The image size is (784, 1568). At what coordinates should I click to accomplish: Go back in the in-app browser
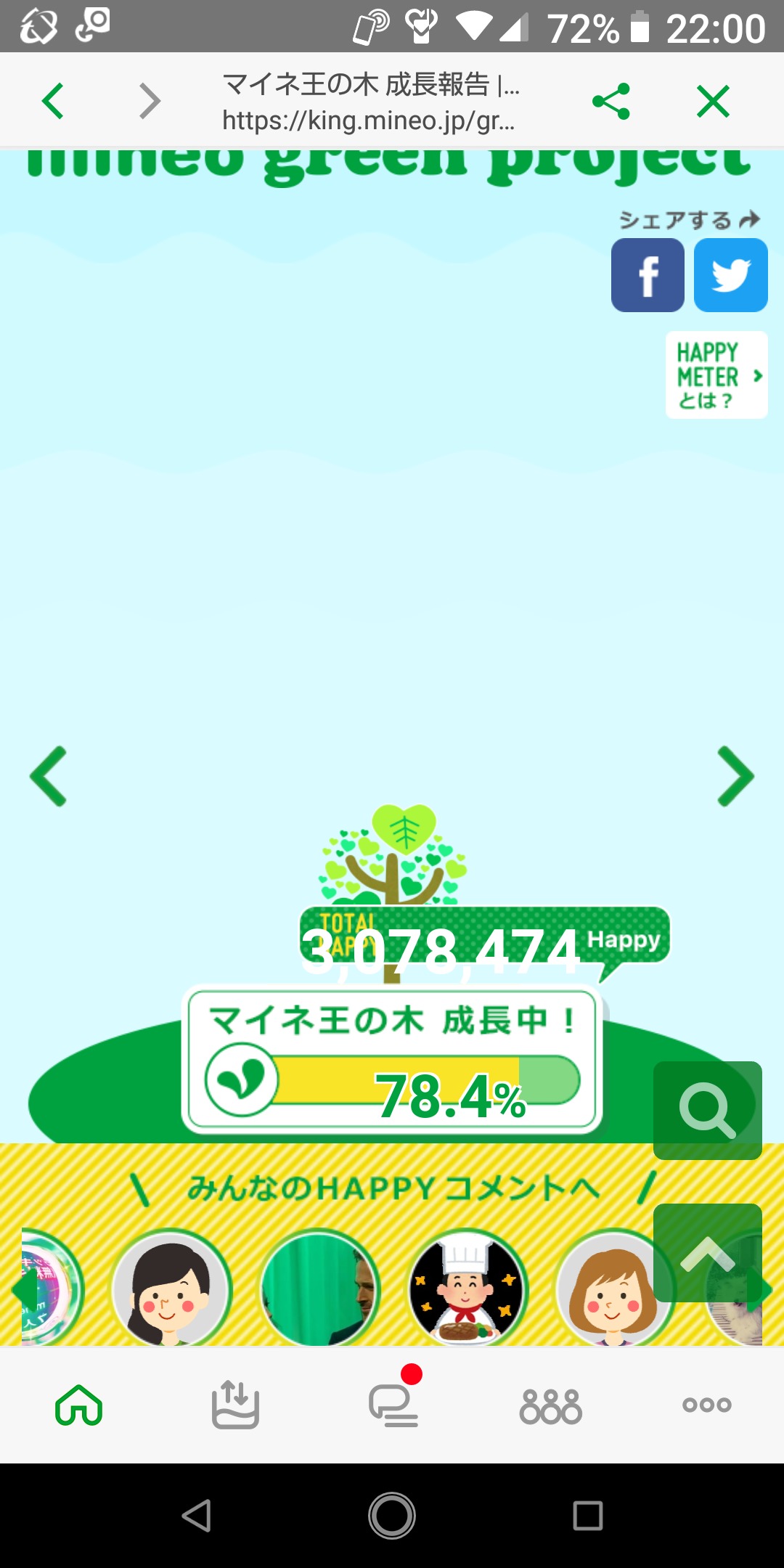(53, 101)
